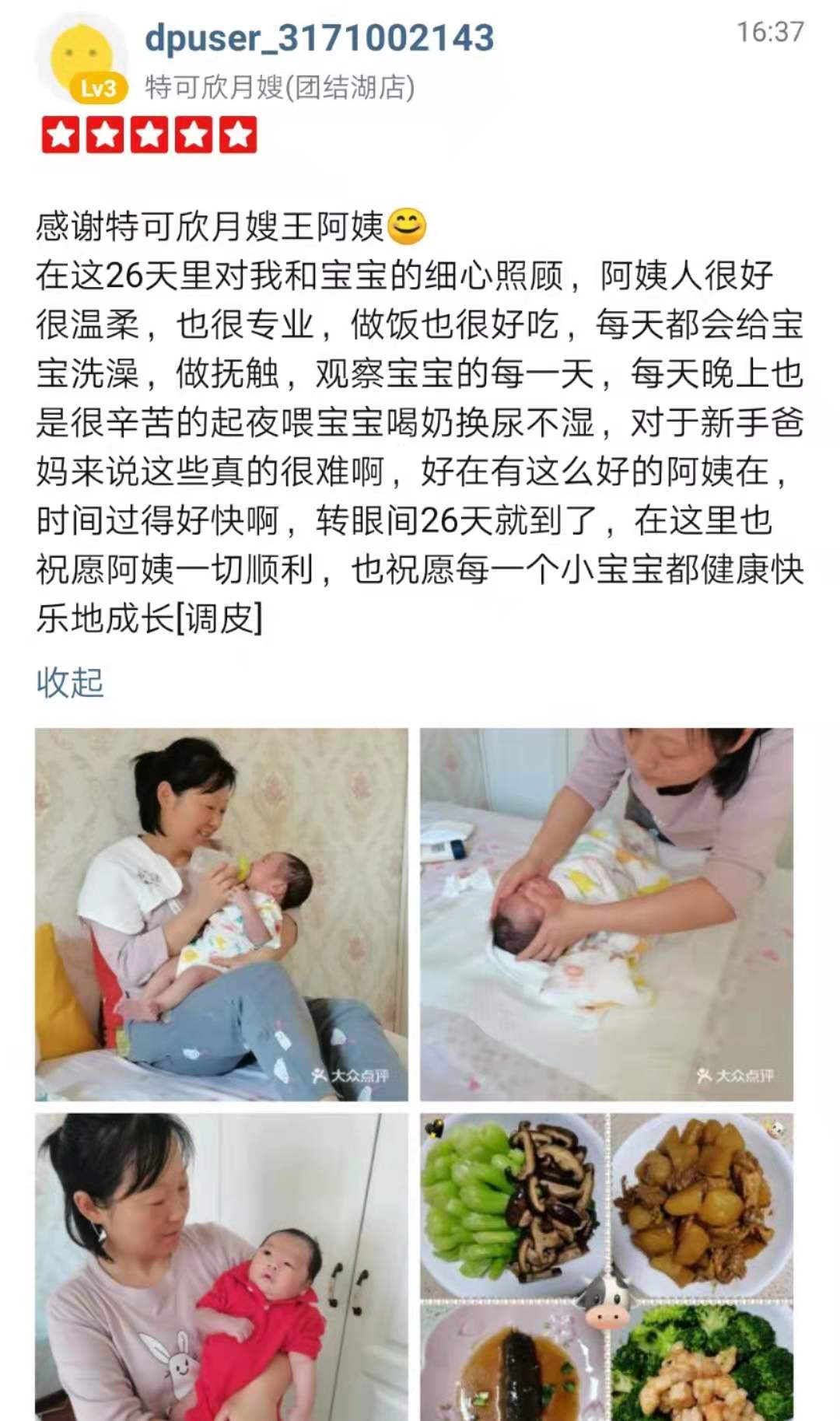Viewport: 840px width, 1421px height.
Task: Collapse the review with 收起
Action: pyautogui.click(x=69, y=682)
